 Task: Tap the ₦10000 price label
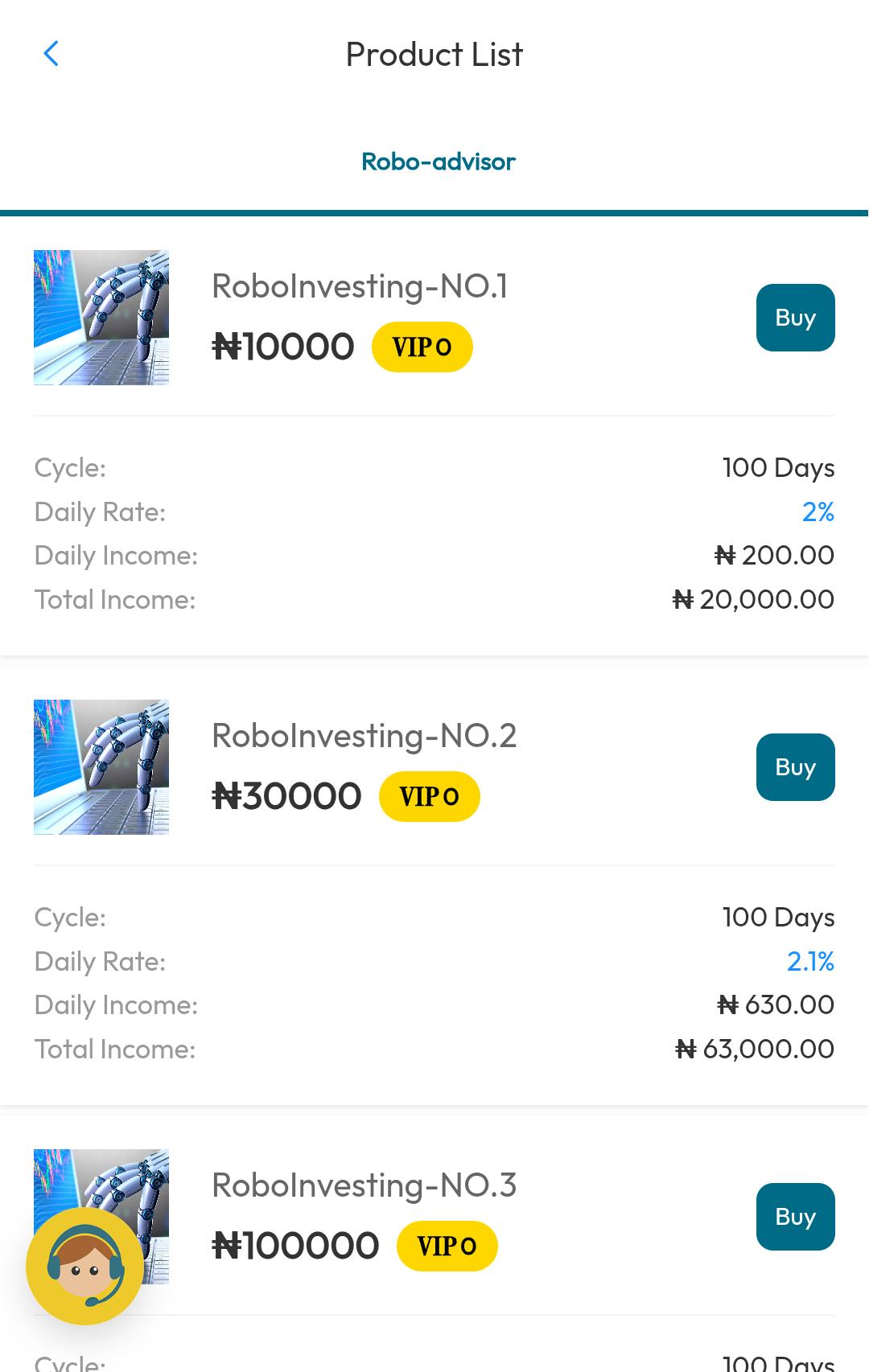click(x=283, y=346)
